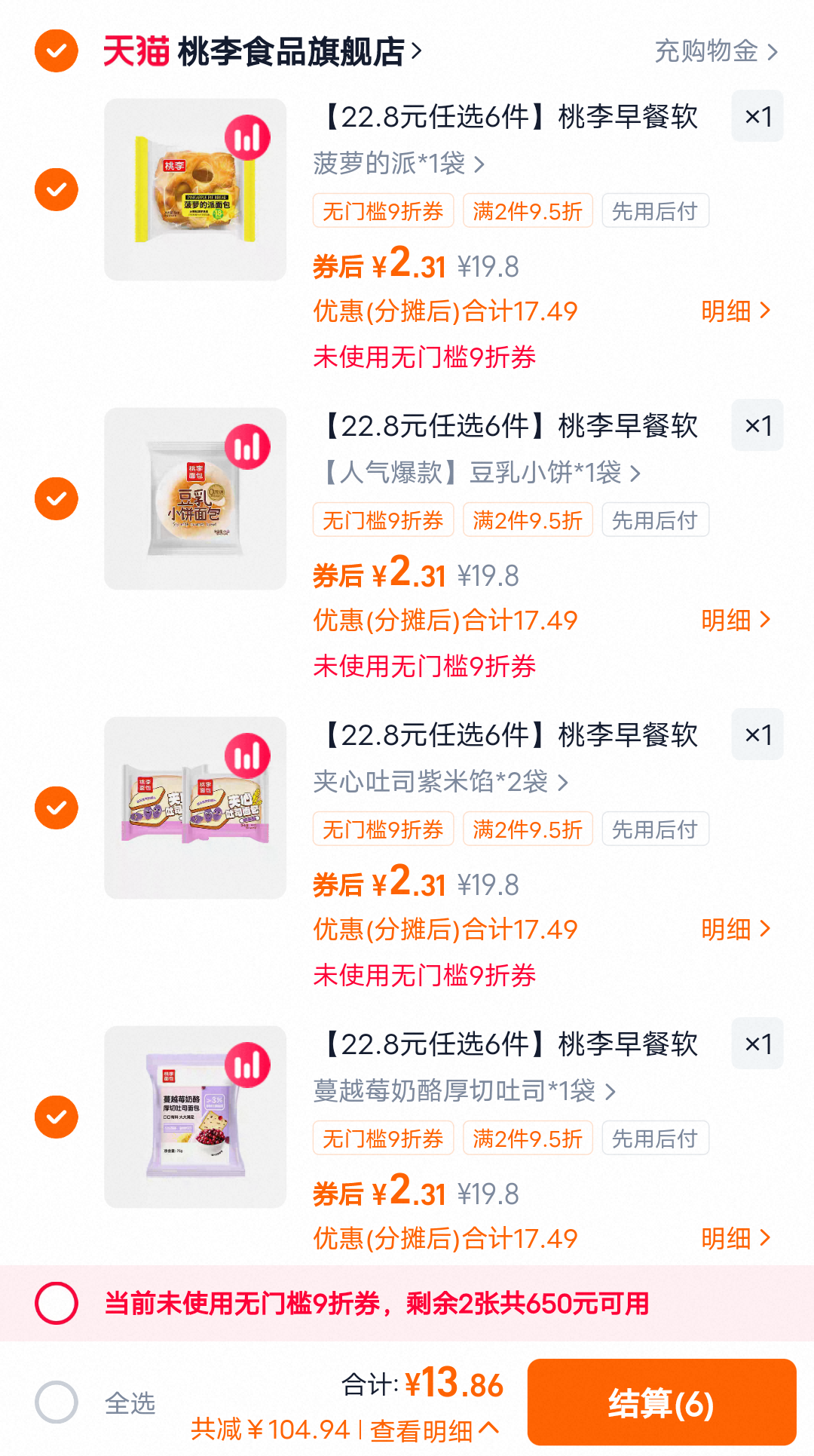The width and height of the screenshot is (814, 1456).
Task: Open price trend icon on 菠萝的派 image
Action: (249, 139)
